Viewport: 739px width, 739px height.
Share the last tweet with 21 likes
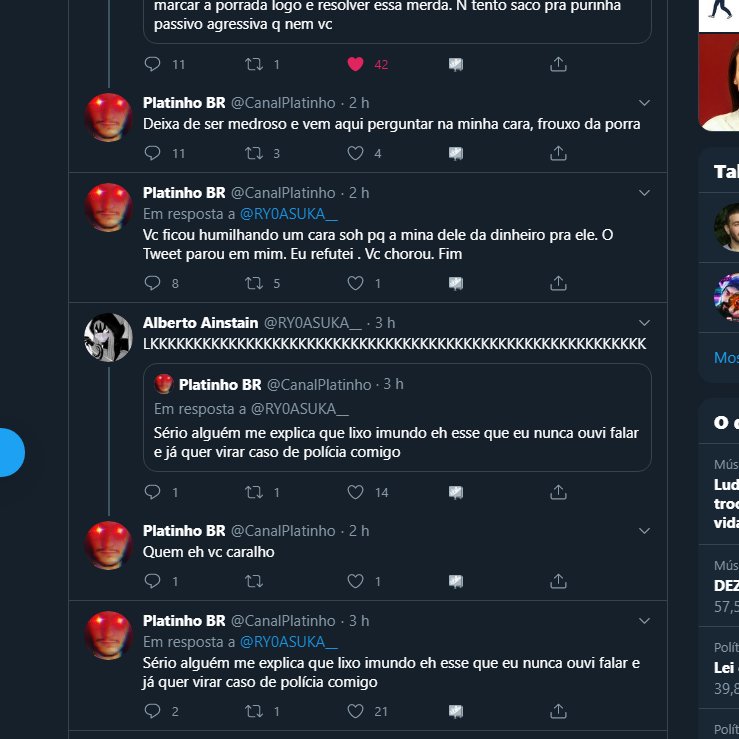(558, 711)
